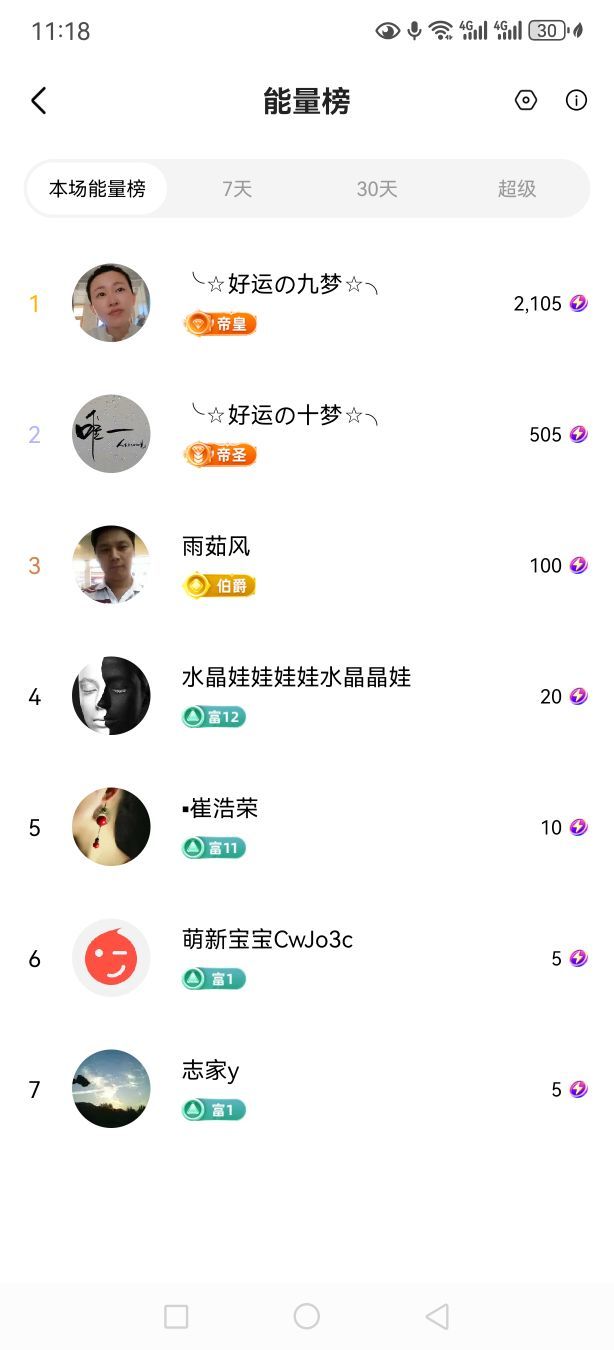Open recent apps from navigation bar
Viewport: 614px width, 1350px height.
pyautogui.click(x=176, y=1316)
